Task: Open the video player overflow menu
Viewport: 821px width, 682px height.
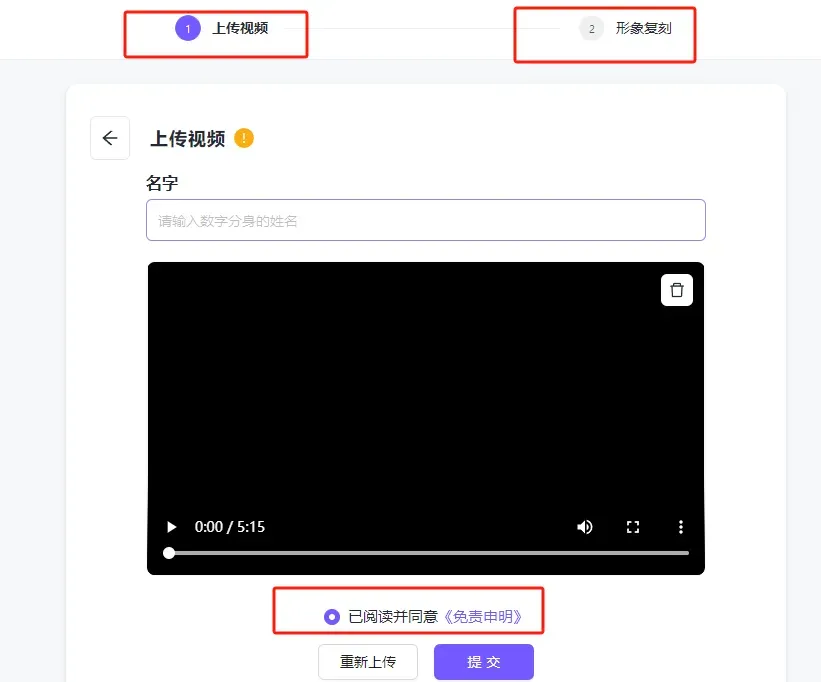Action: (x=681, y=527)
